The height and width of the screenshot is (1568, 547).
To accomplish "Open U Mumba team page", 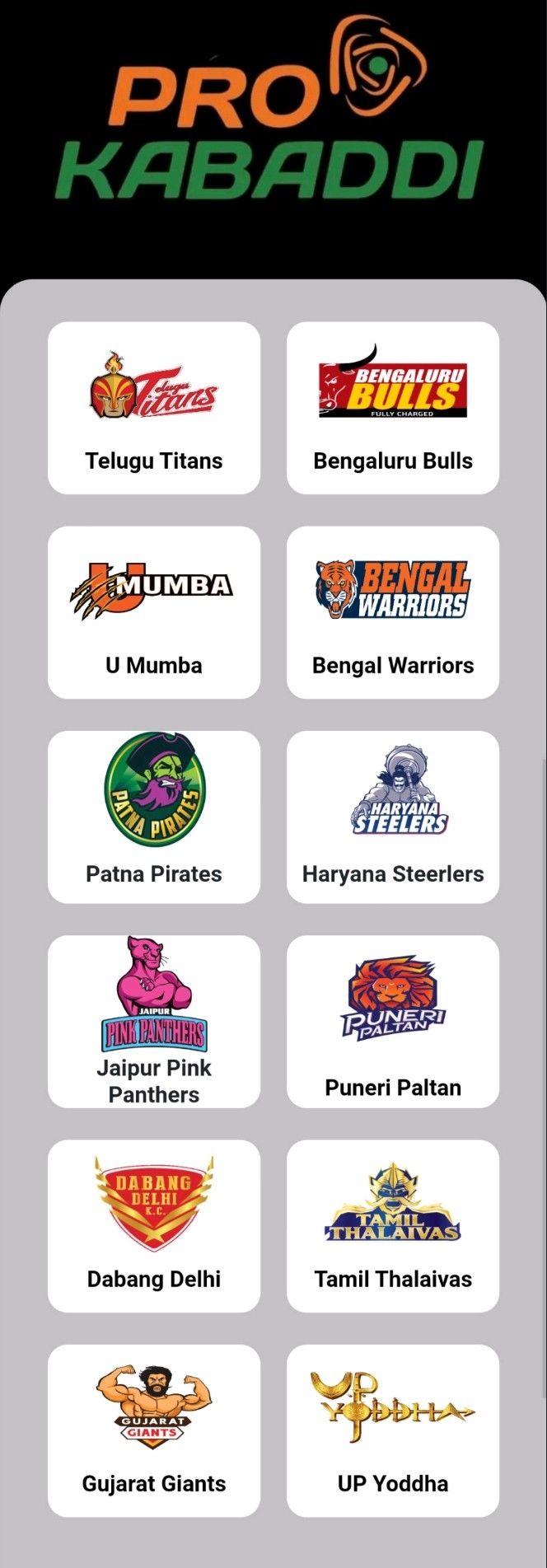I will coord(154,612).
